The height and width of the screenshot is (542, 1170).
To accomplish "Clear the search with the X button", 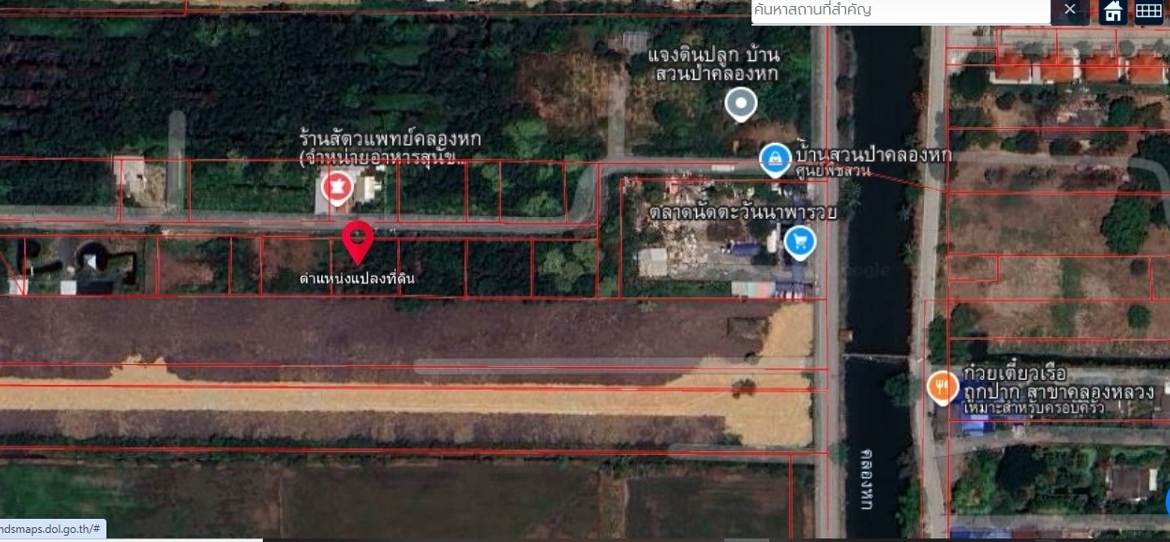I will [1070, 10].
